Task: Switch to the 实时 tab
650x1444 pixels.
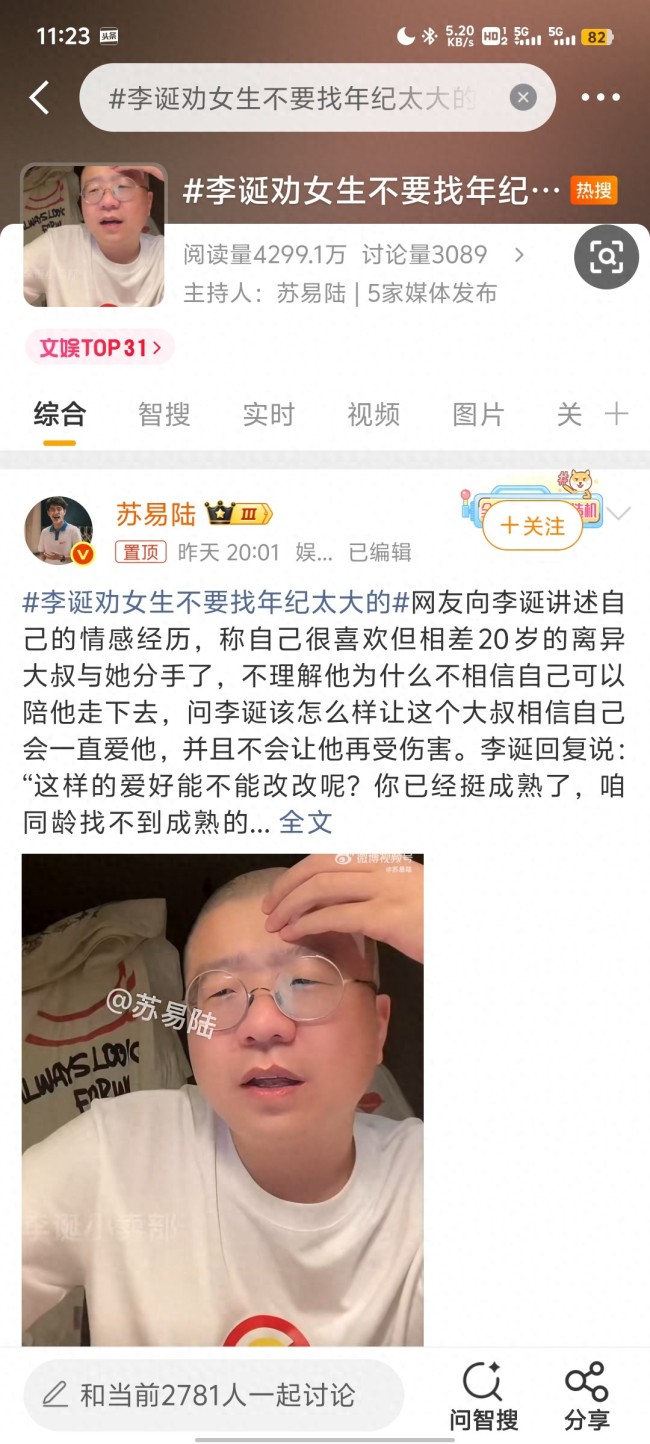Action: [x=269, y=414]
